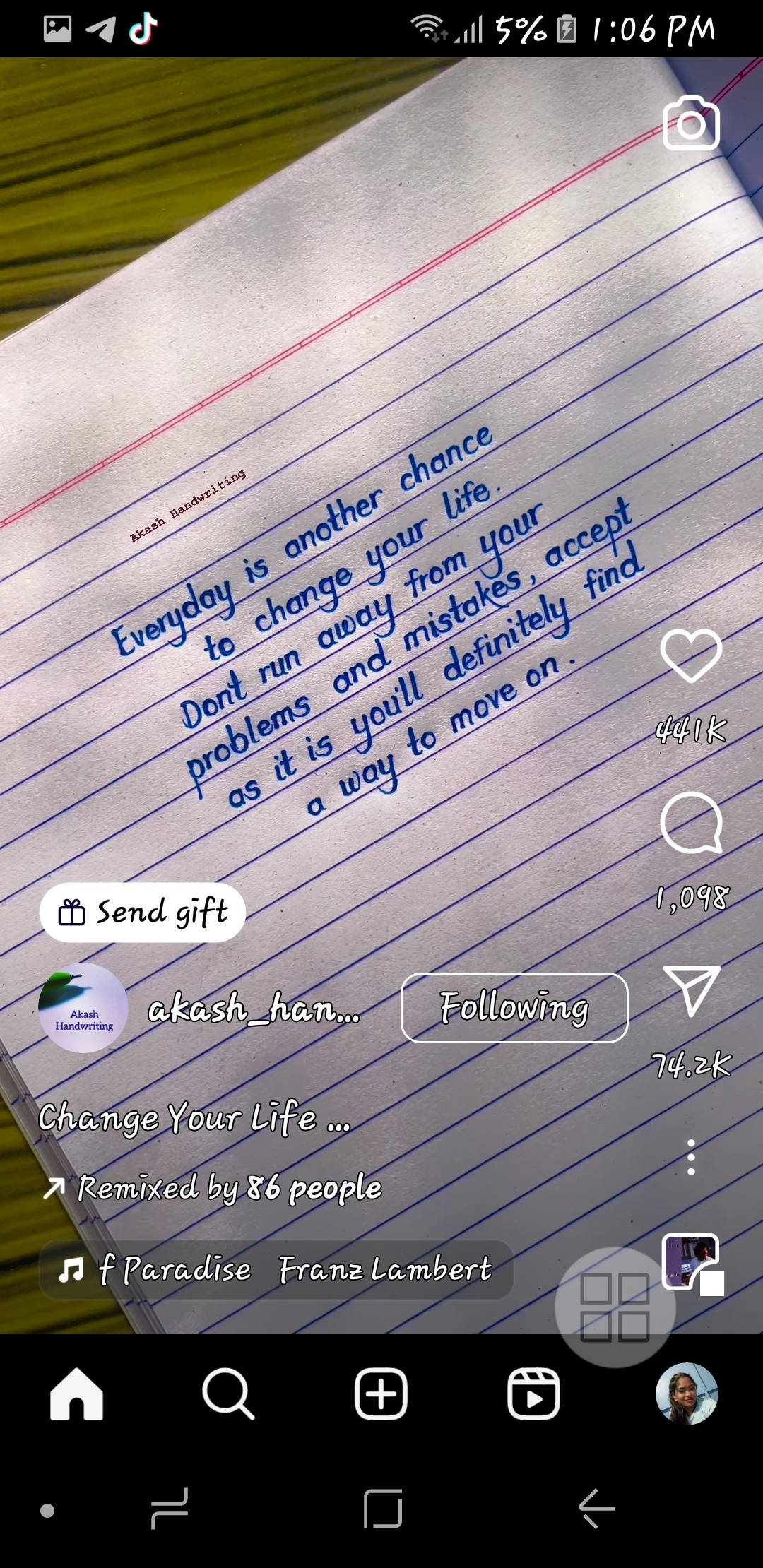Open the three-dot overflow menu

(x=691, y=1157)
